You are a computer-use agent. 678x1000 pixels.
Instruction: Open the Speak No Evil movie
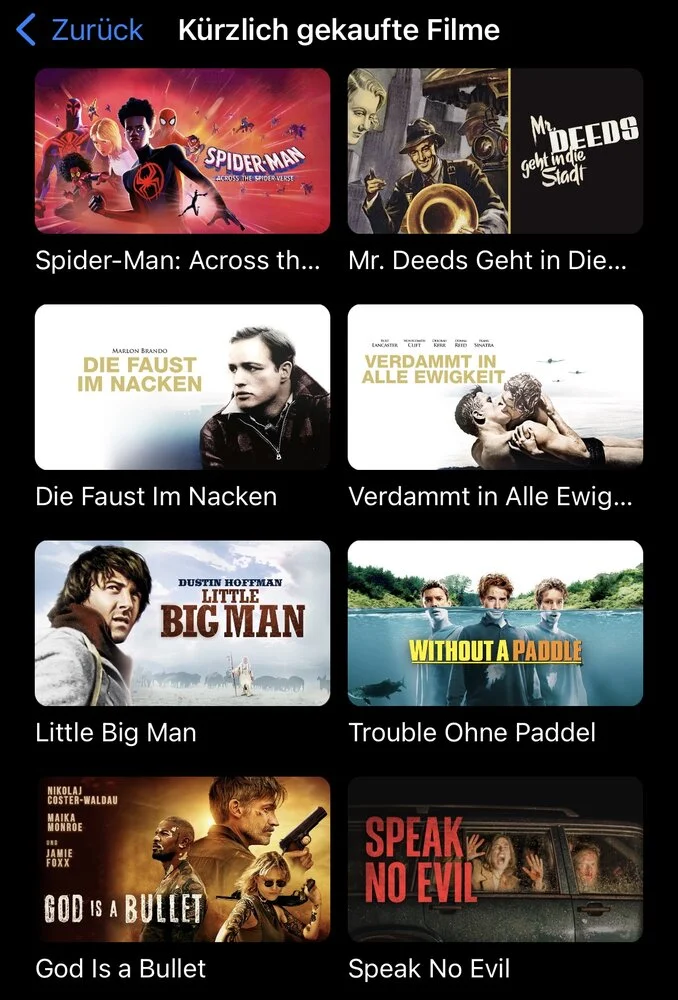pos(495,859)
